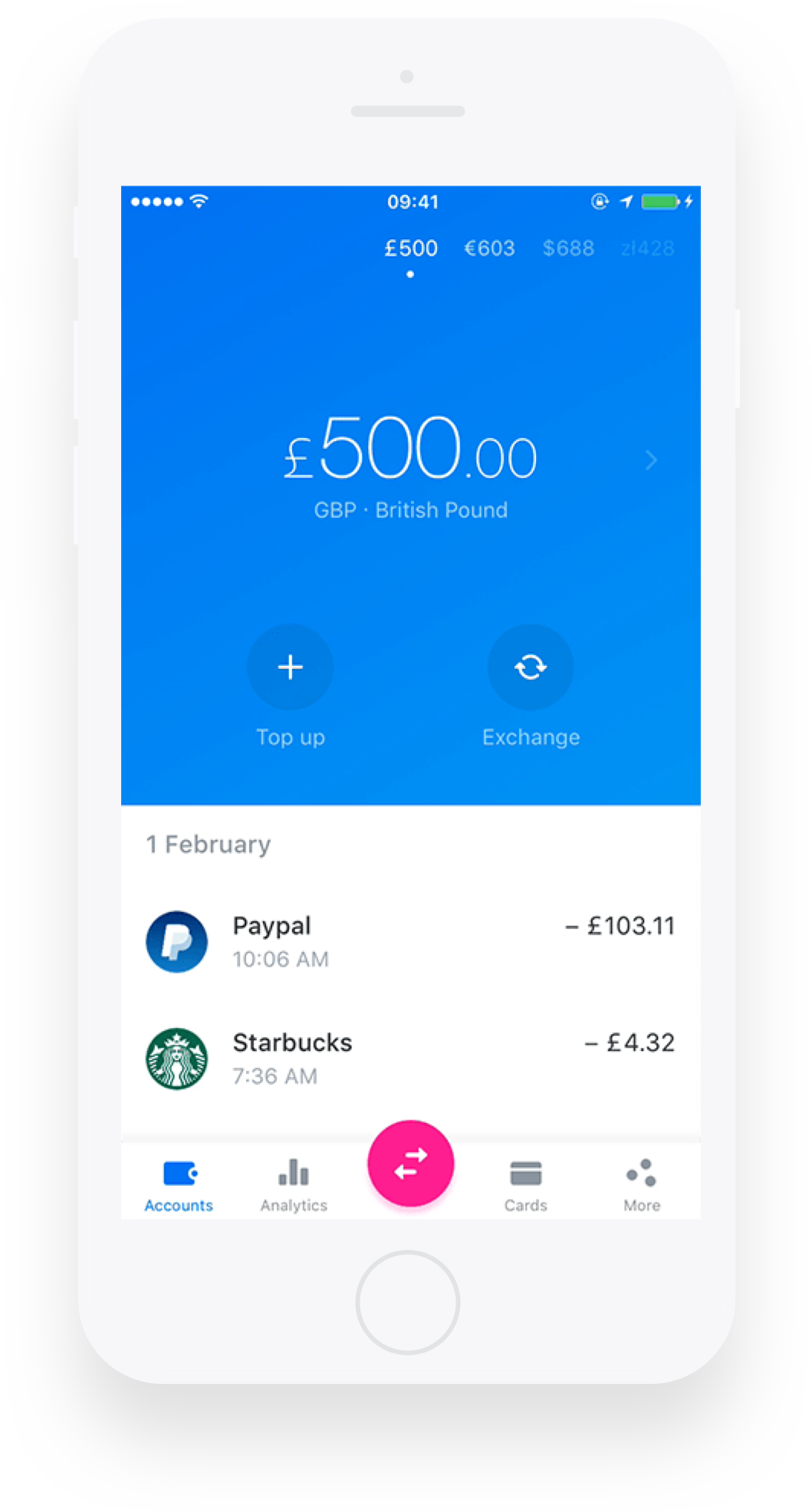Open the Paypal transaction
Screen dimensions: 812x1512
(x=410, y=941)
